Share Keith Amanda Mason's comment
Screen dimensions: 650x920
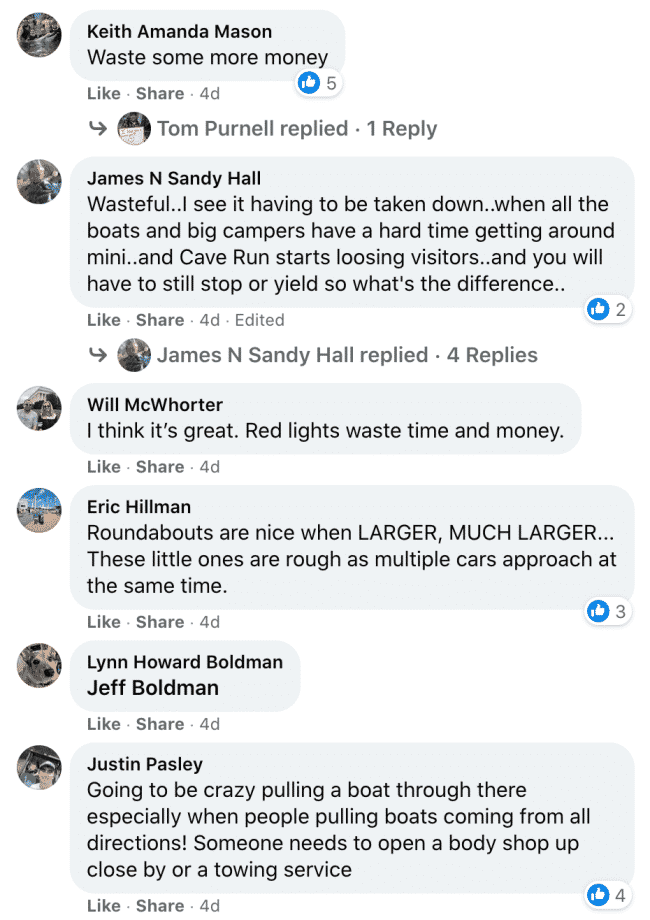coord(160,94)
